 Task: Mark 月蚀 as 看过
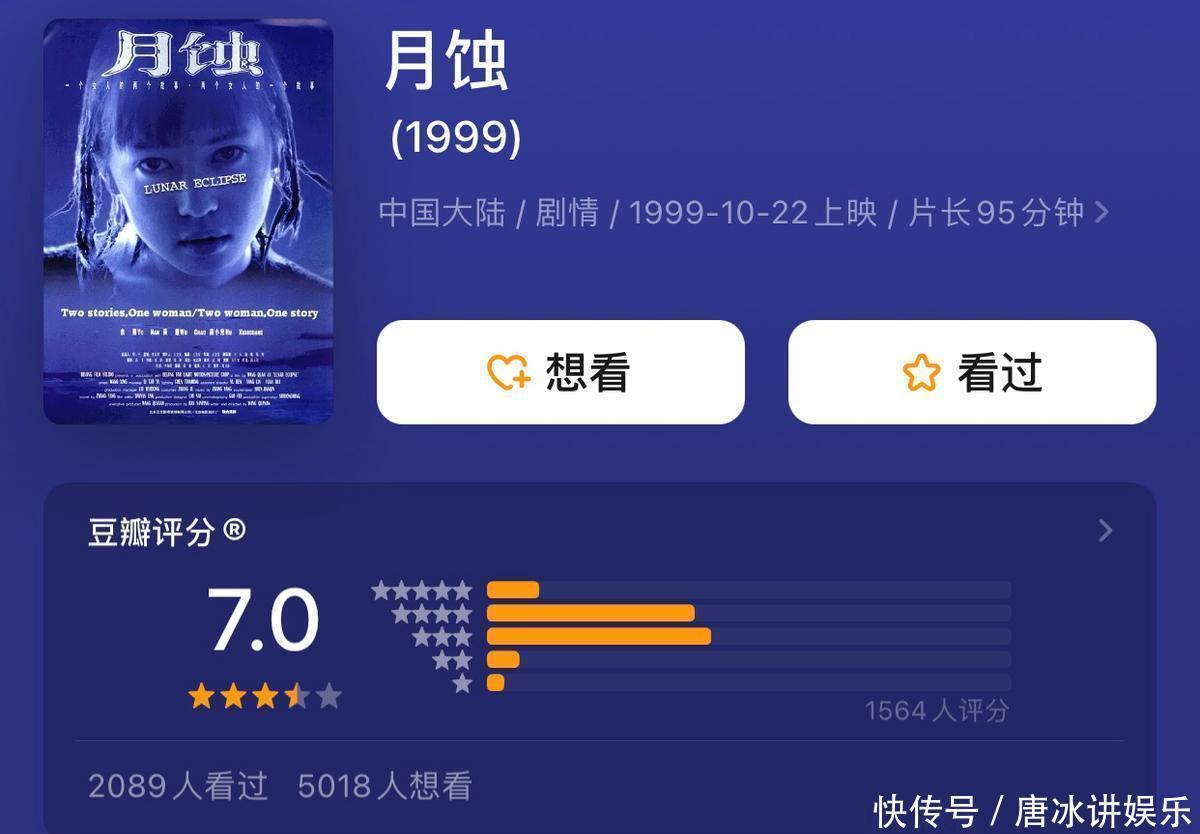tap(971, 372)
